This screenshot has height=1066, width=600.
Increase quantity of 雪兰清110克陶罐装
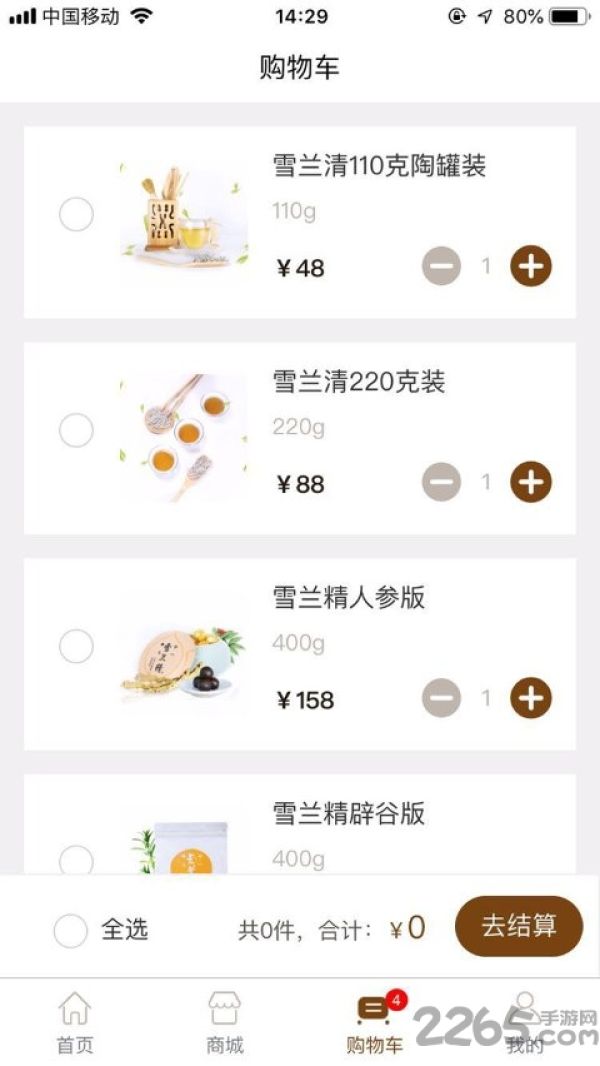(x=531, y=266)
